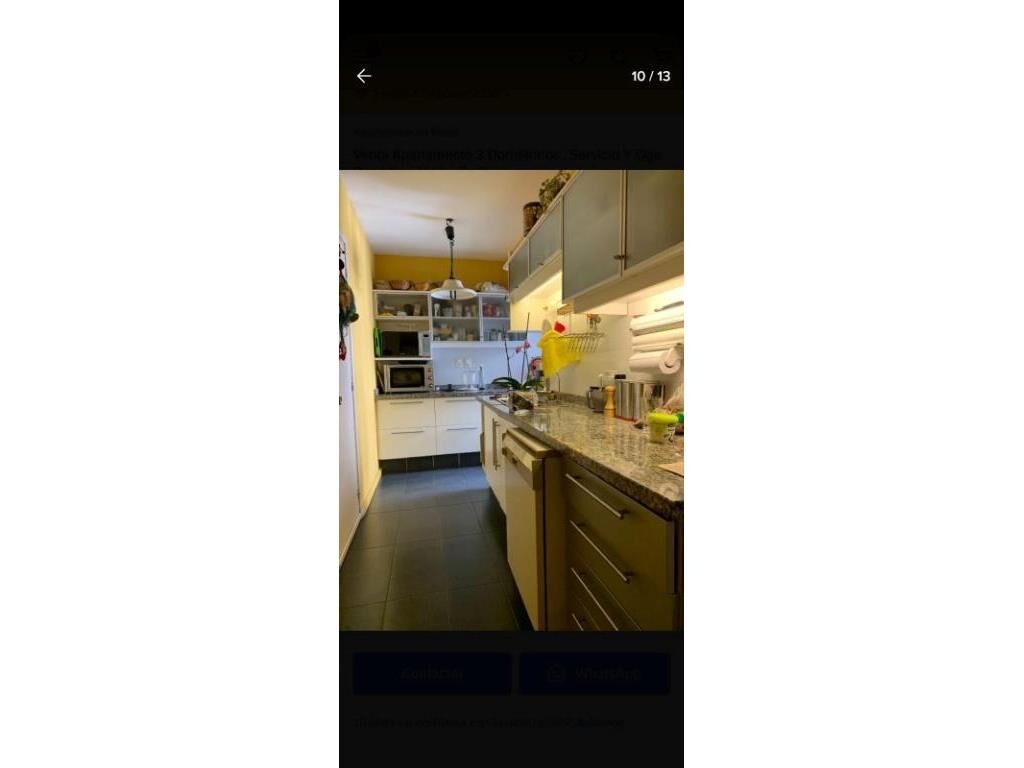Go back from the photo viewer
This screenshot has width=1024, height=768.
(x=364, y=76)
